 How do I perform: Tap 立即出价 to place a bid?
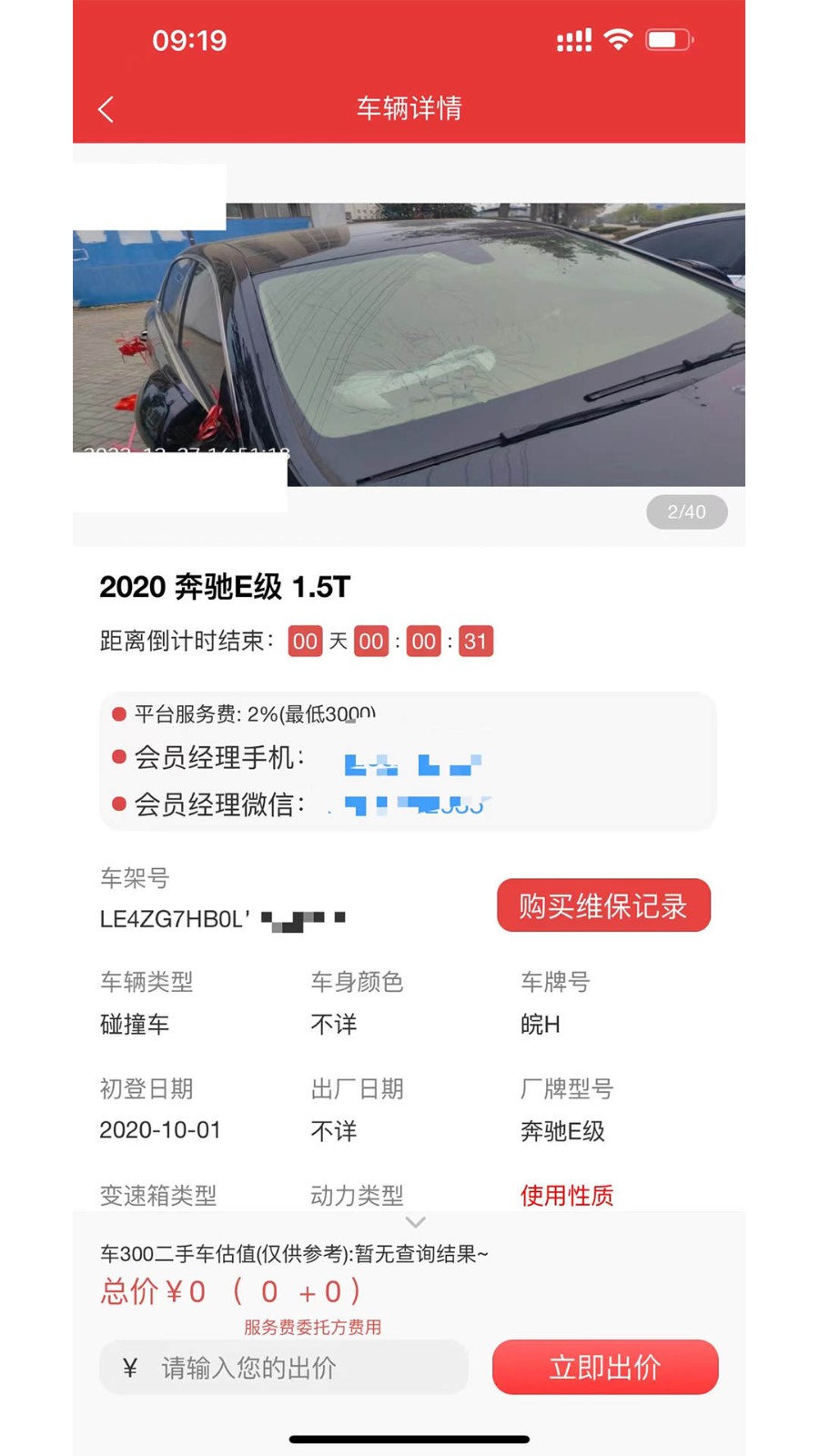click(x=605, y=1367)
